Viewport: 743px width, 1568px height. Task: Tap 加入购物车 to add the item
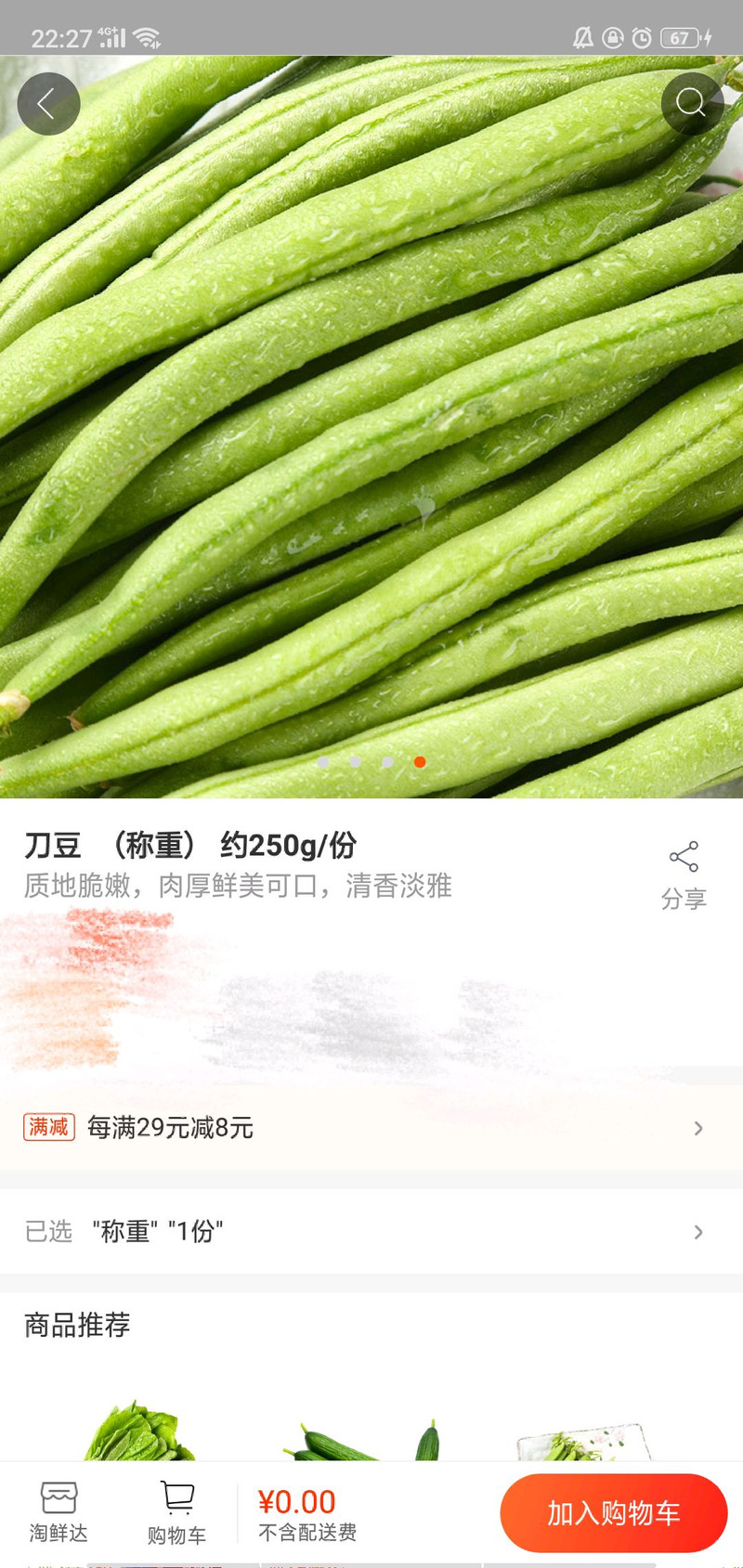click(x=613, y=1512)
